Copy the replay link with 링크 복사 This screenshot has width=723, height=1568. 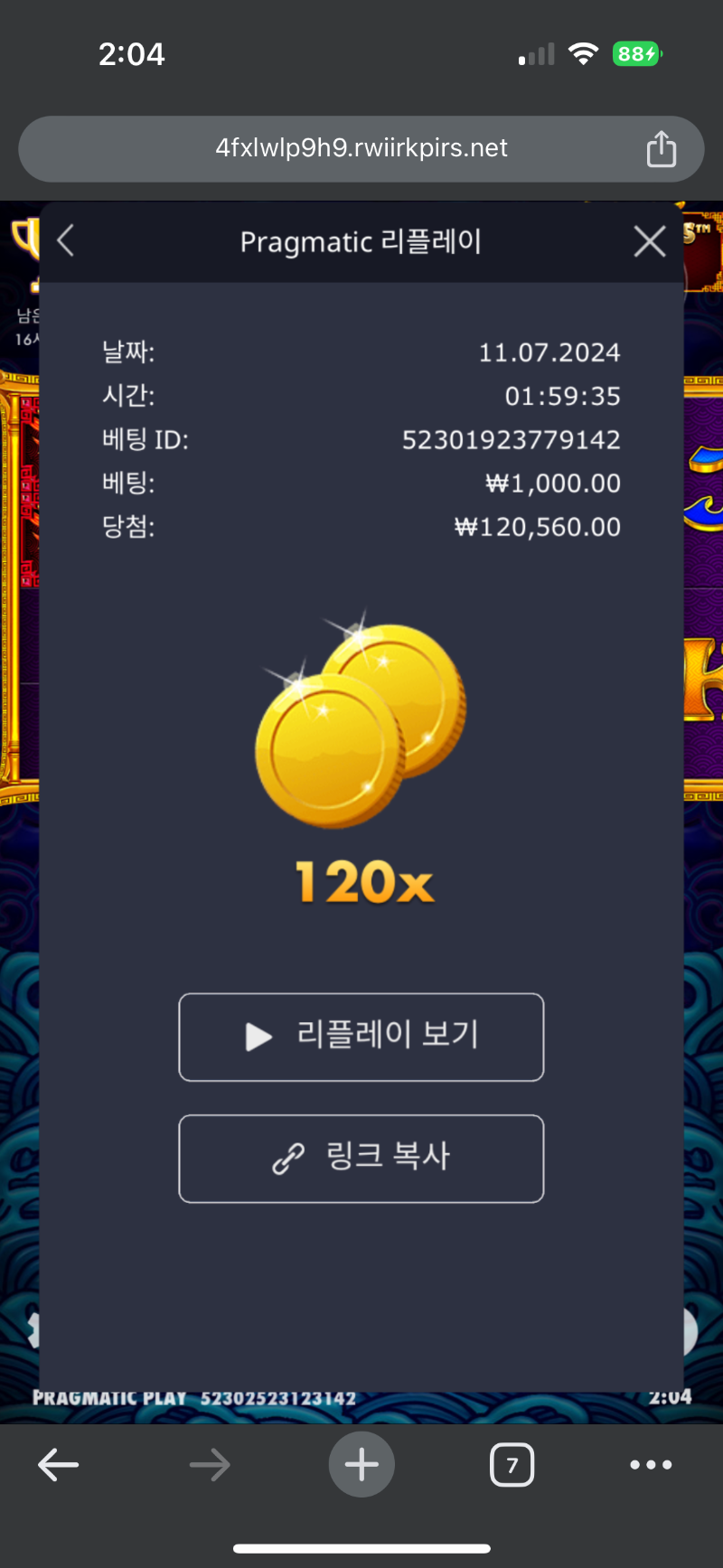pos(361,1158)
